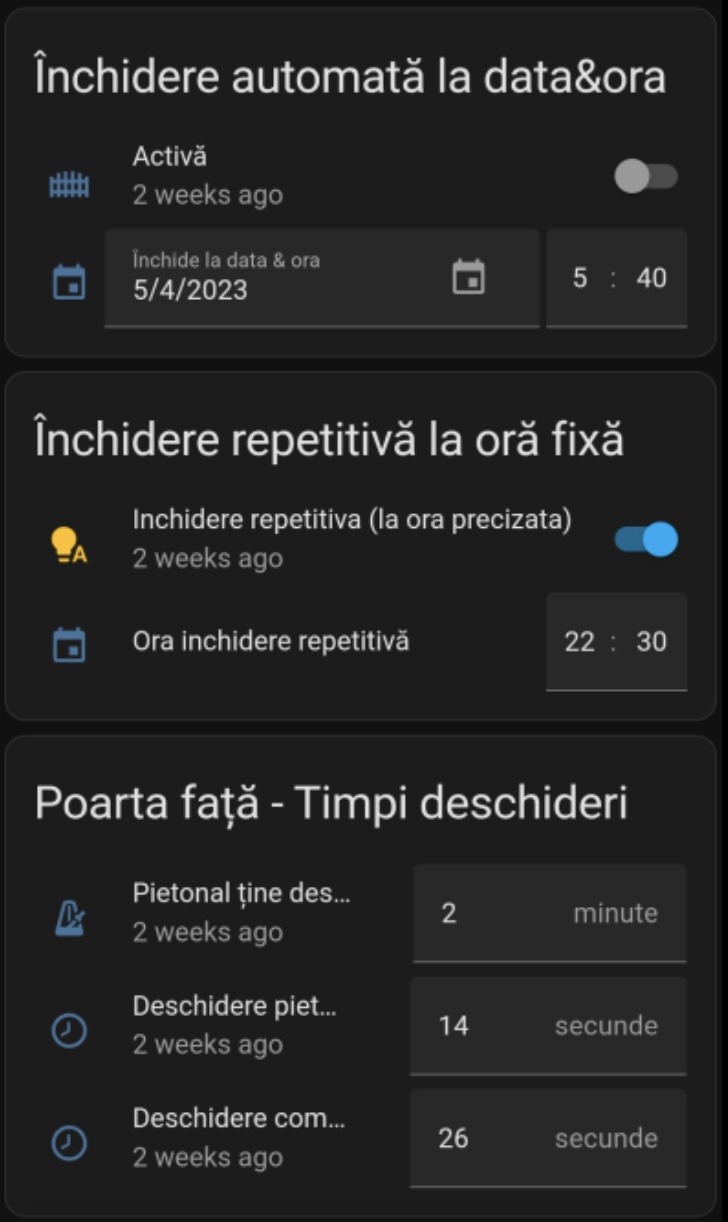
Task: Edit the hour value 5 in closing time
Action: [x=580, y=278]
